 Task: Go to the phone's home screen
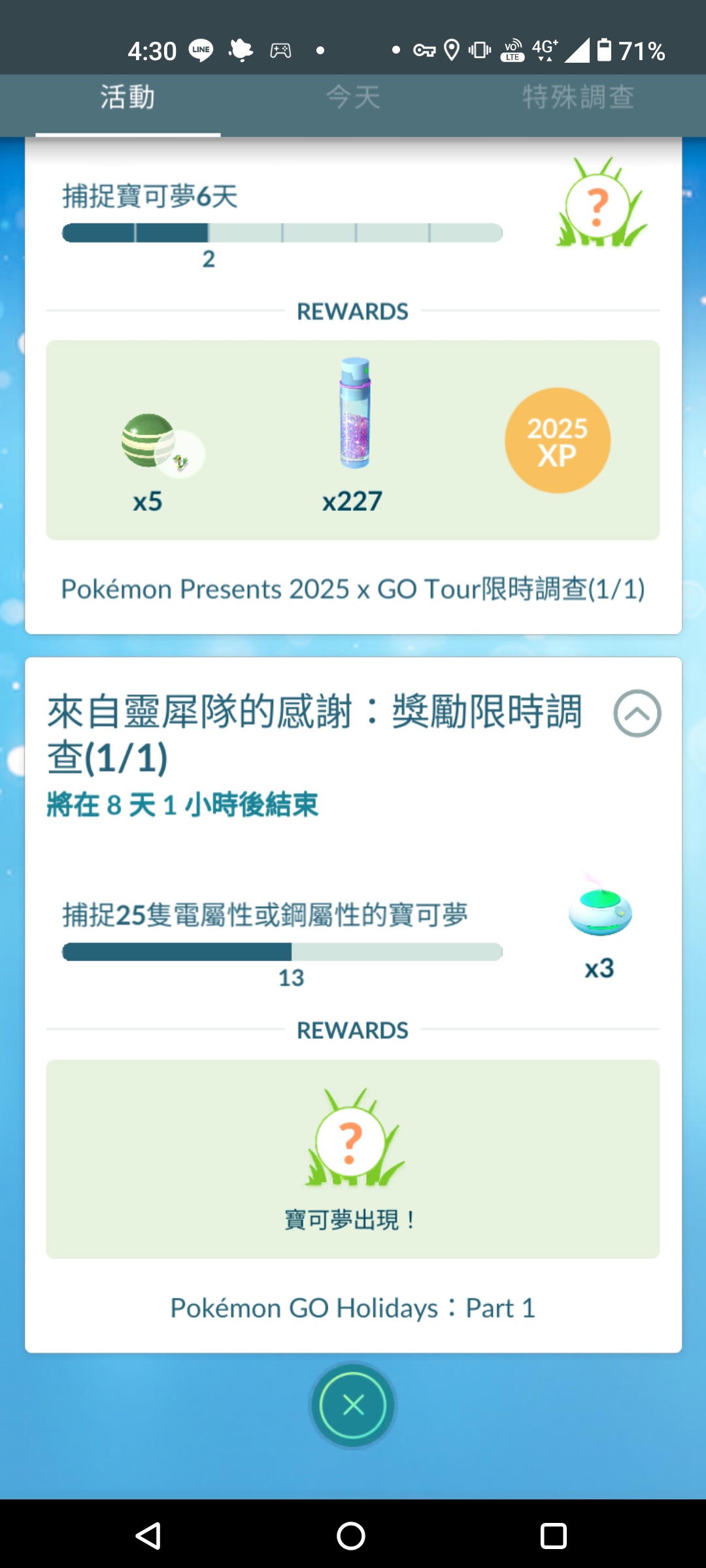coord(351,1535)
